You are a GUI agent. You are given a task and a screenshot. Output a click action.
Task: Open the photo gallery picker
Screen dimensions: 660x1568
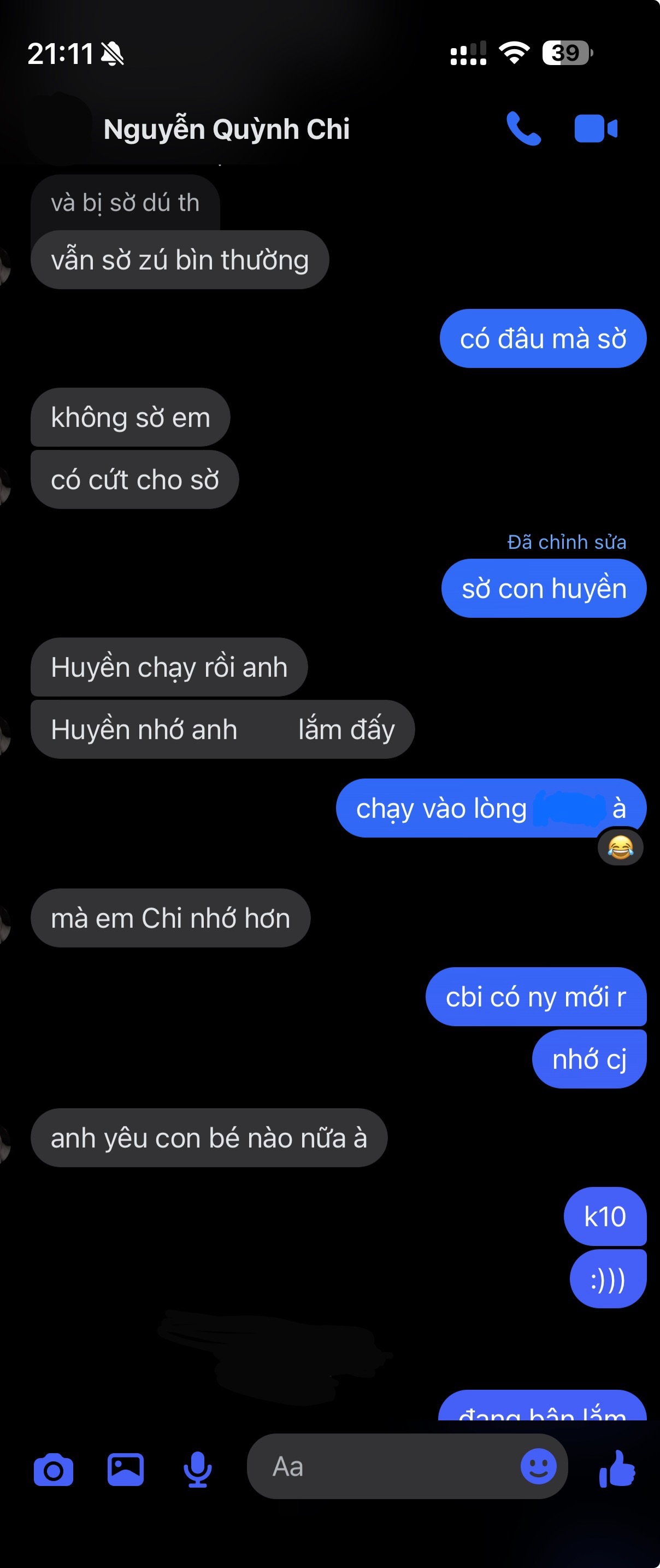click(125, 1470)
